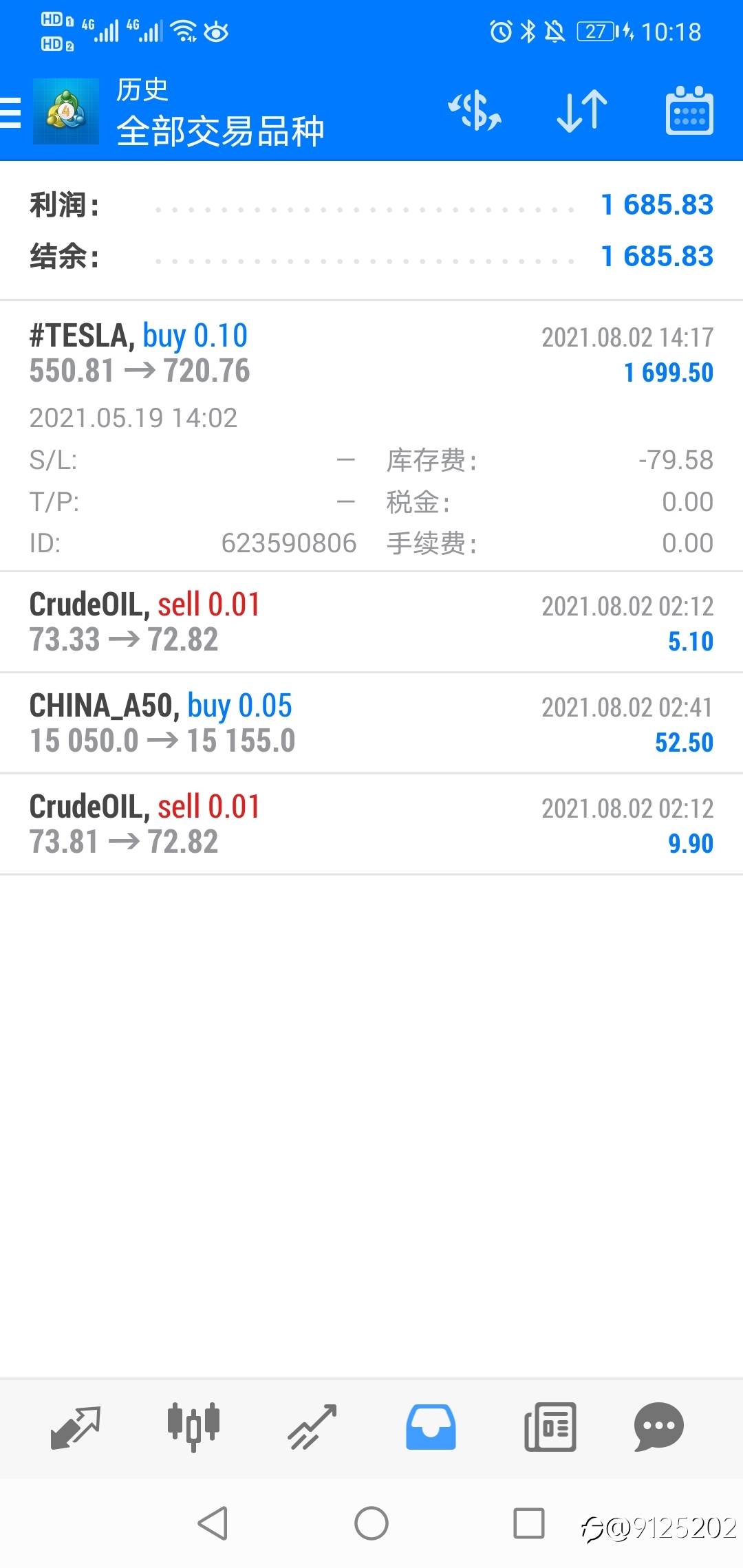This screenshot has width=743, height=1568.
Task: Select the History inbox tab
Action: 431,1427
